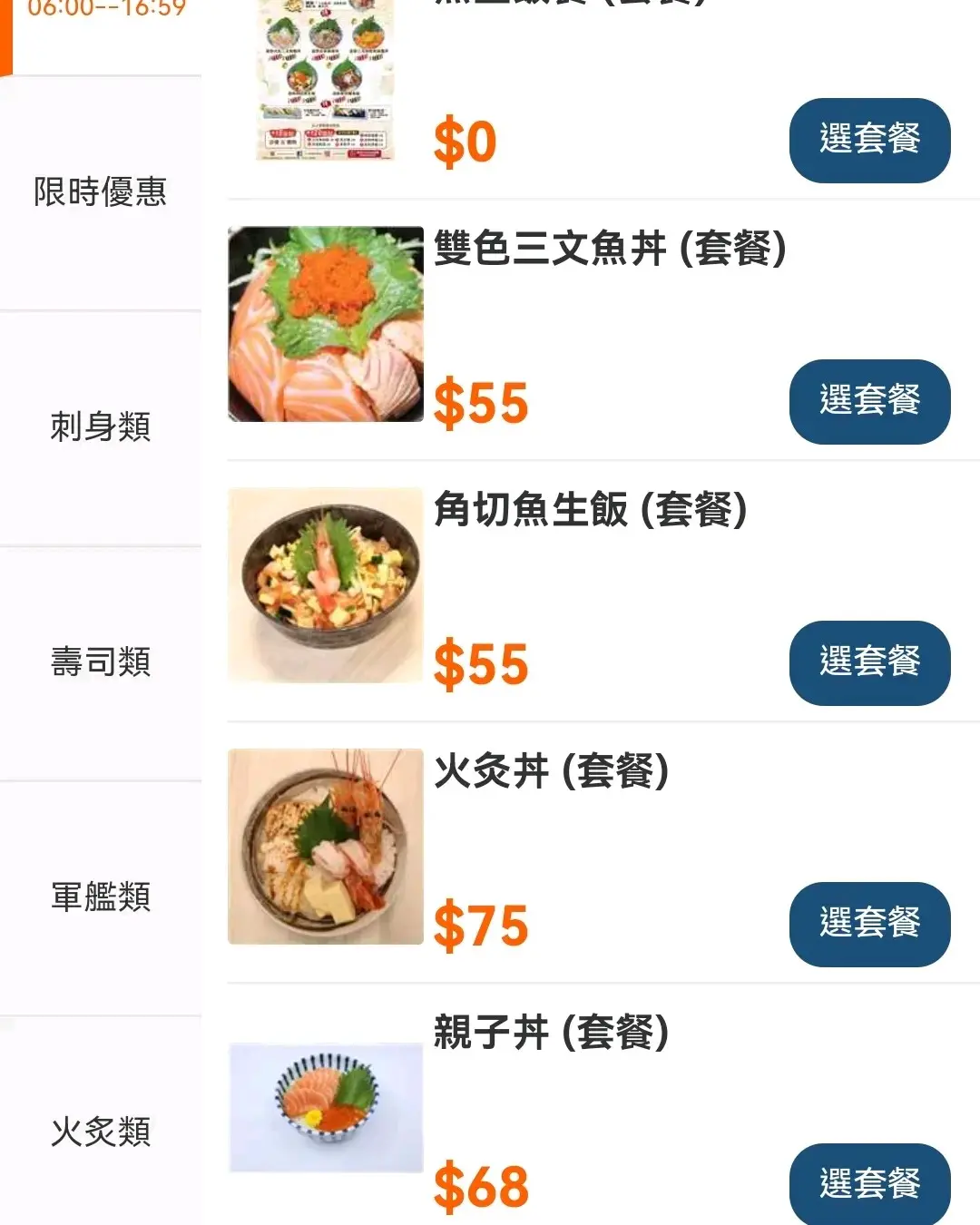
Task: Pick a set for 親子丼
Action: point(869,1183)
